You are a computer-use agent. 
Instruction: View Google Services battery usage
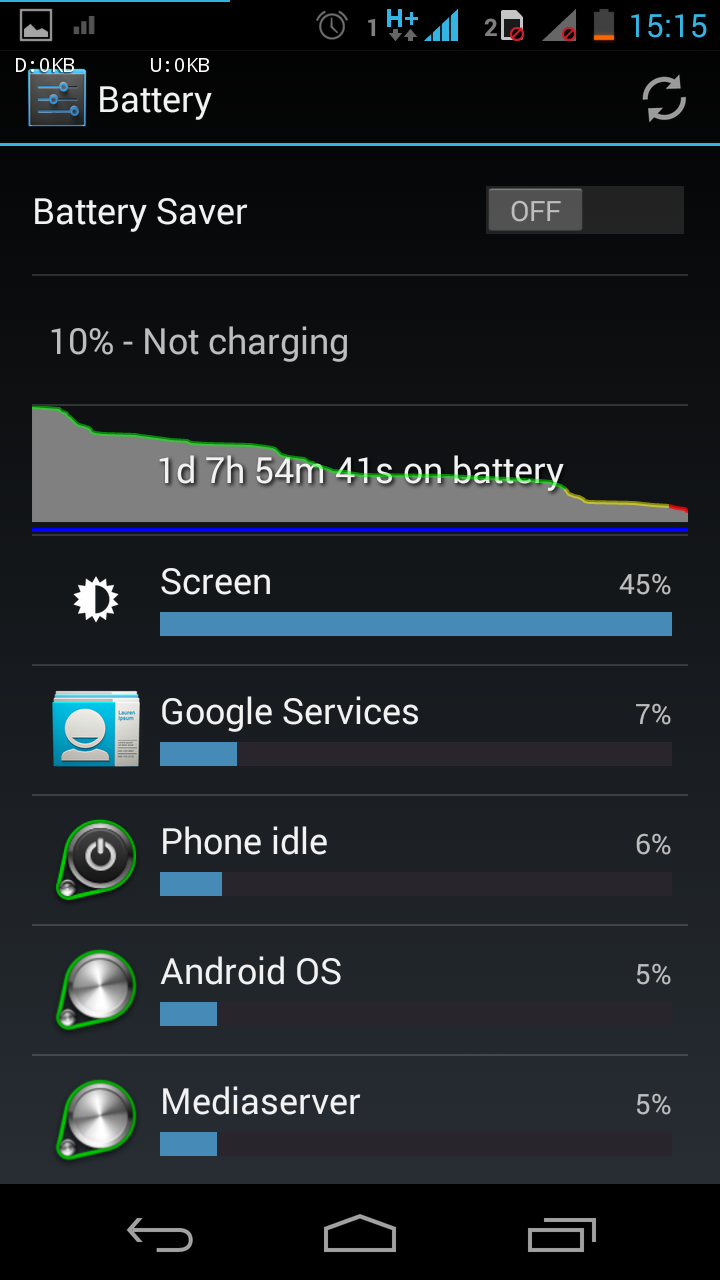(x=360, y=730)
